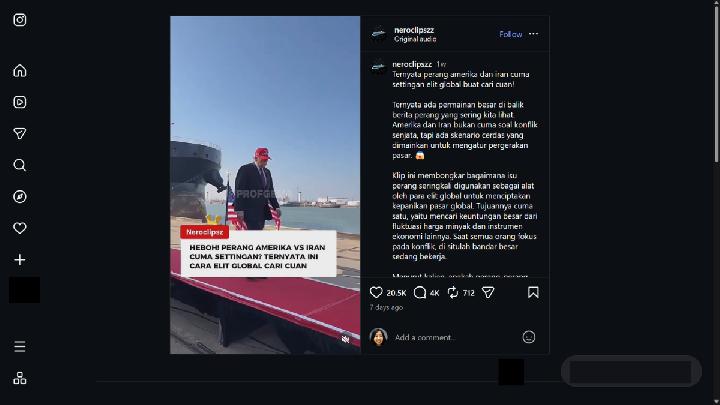Image resolution: width=720 pixels, height=405 pixels.
Task: Open the search panel
Action: coord(20,165)
